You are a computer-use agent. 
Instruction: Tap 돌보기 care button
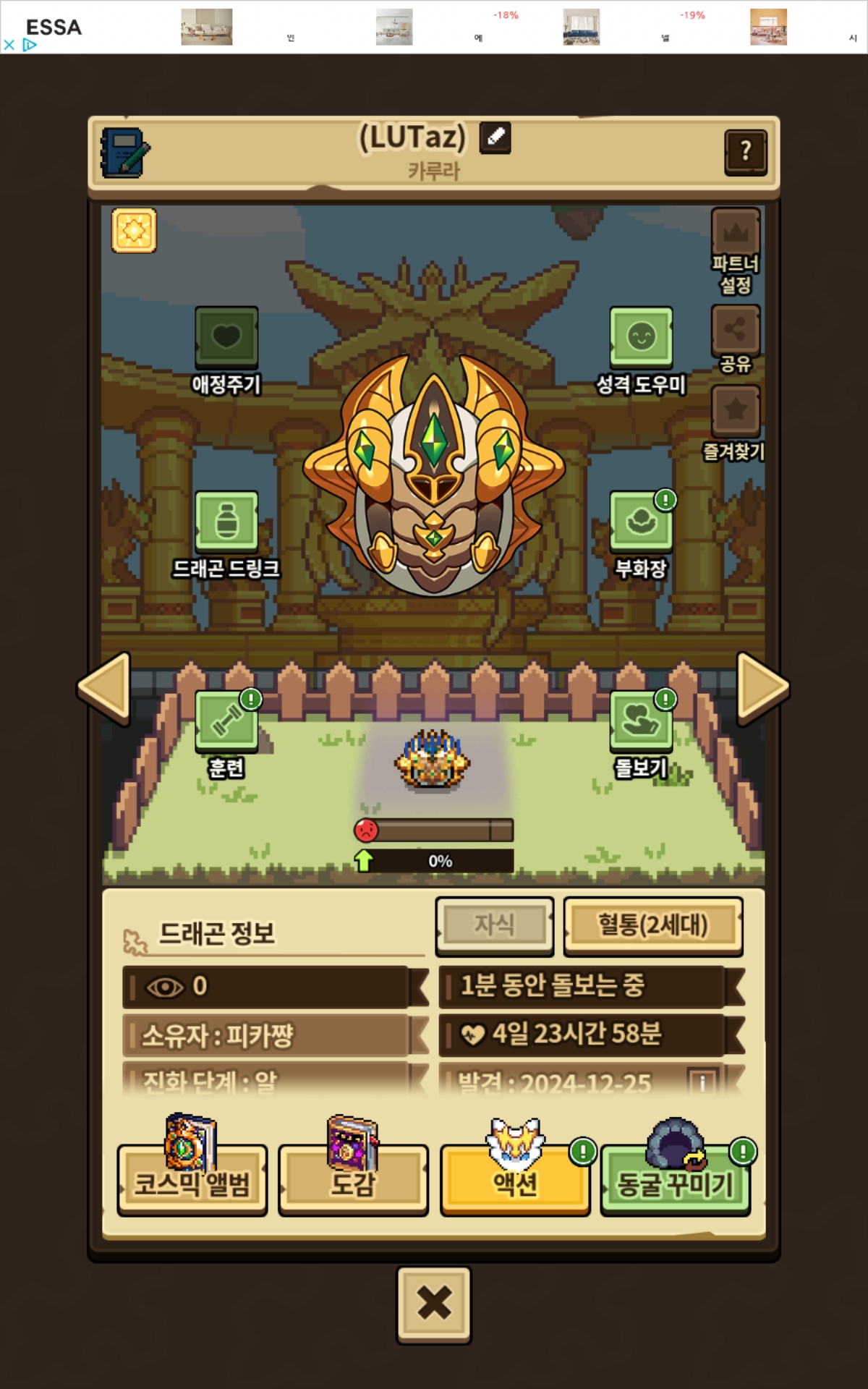(641, 734)
